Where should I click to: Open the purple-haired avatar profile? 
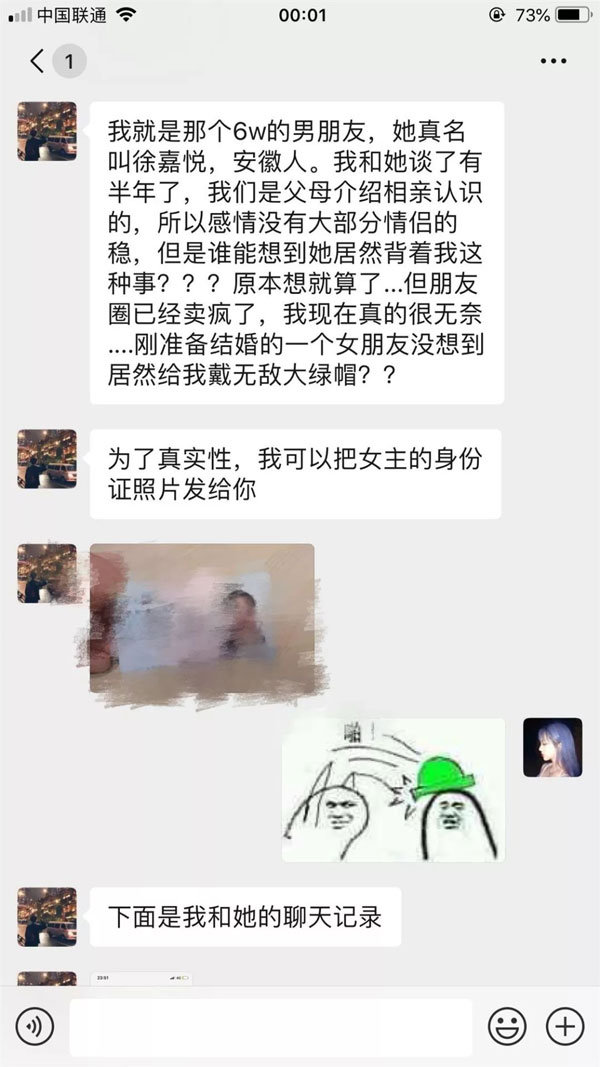[552, 748]
